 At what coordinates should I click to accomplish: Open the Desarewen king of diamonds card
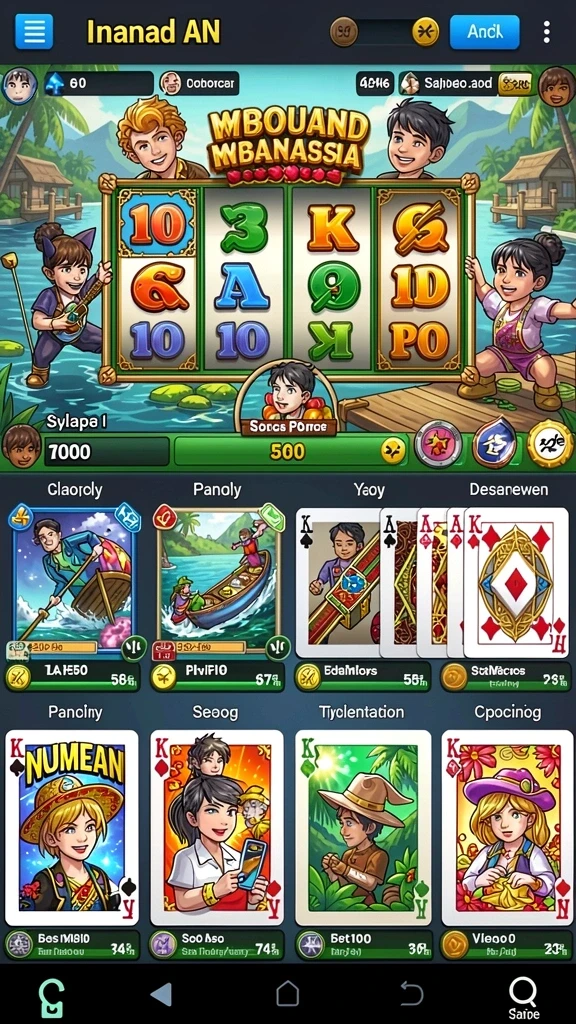click(516, 583)
